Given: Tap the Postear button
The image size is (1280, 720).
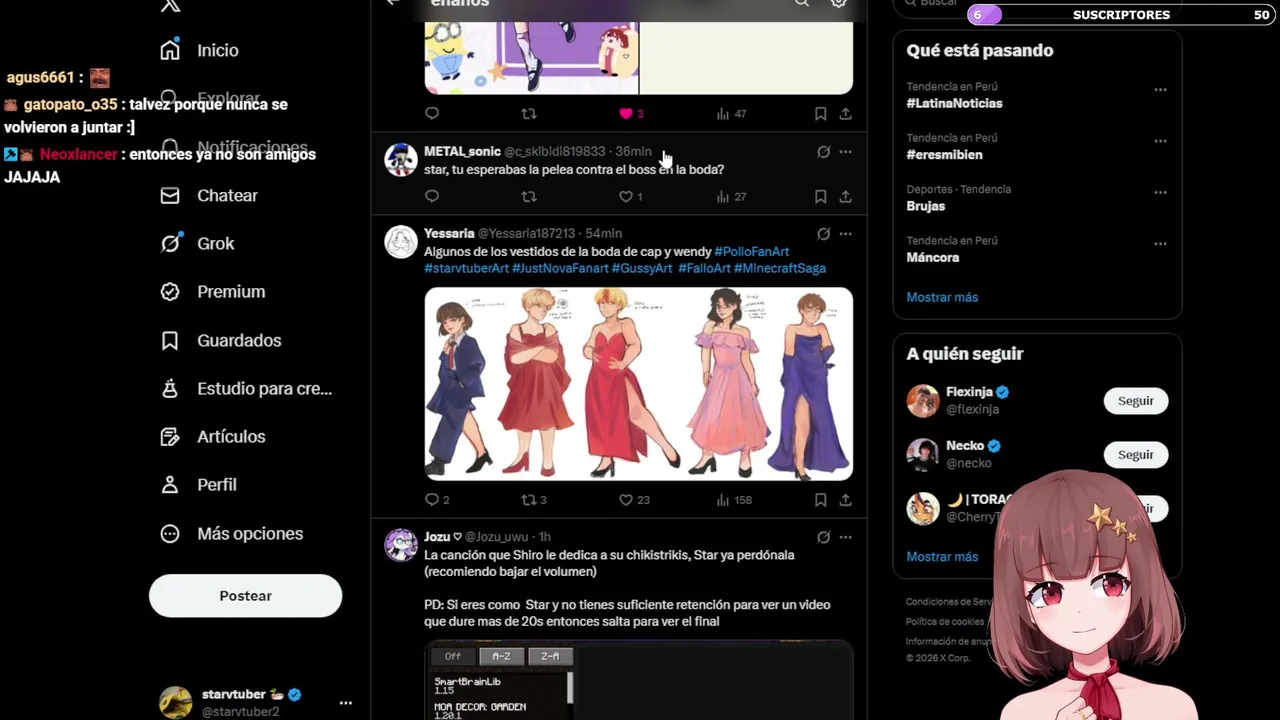Looking at the screenshot, I should 245,596.
